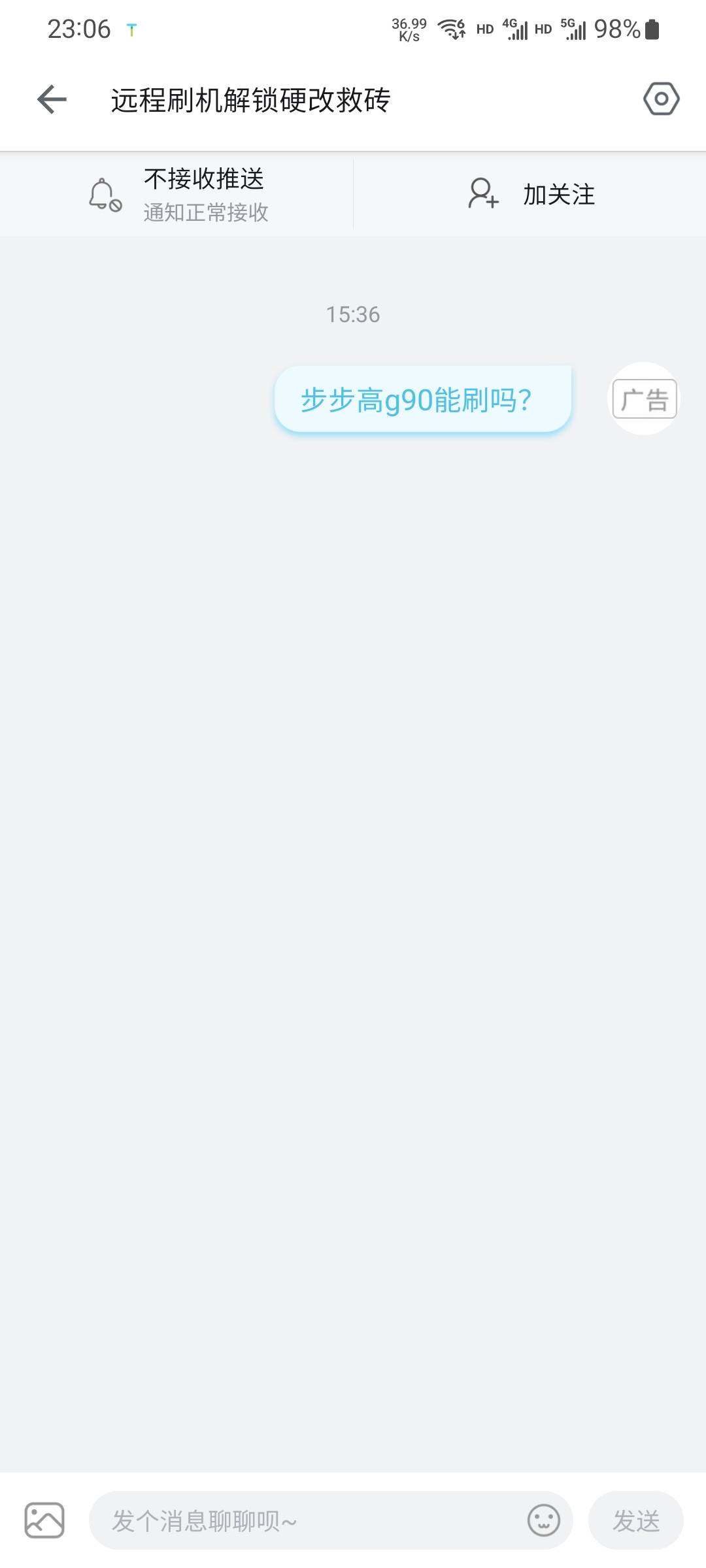This screenshot has width=706, height=1568.
Task: Focus the message input field
Action: tap(307, 1520)
